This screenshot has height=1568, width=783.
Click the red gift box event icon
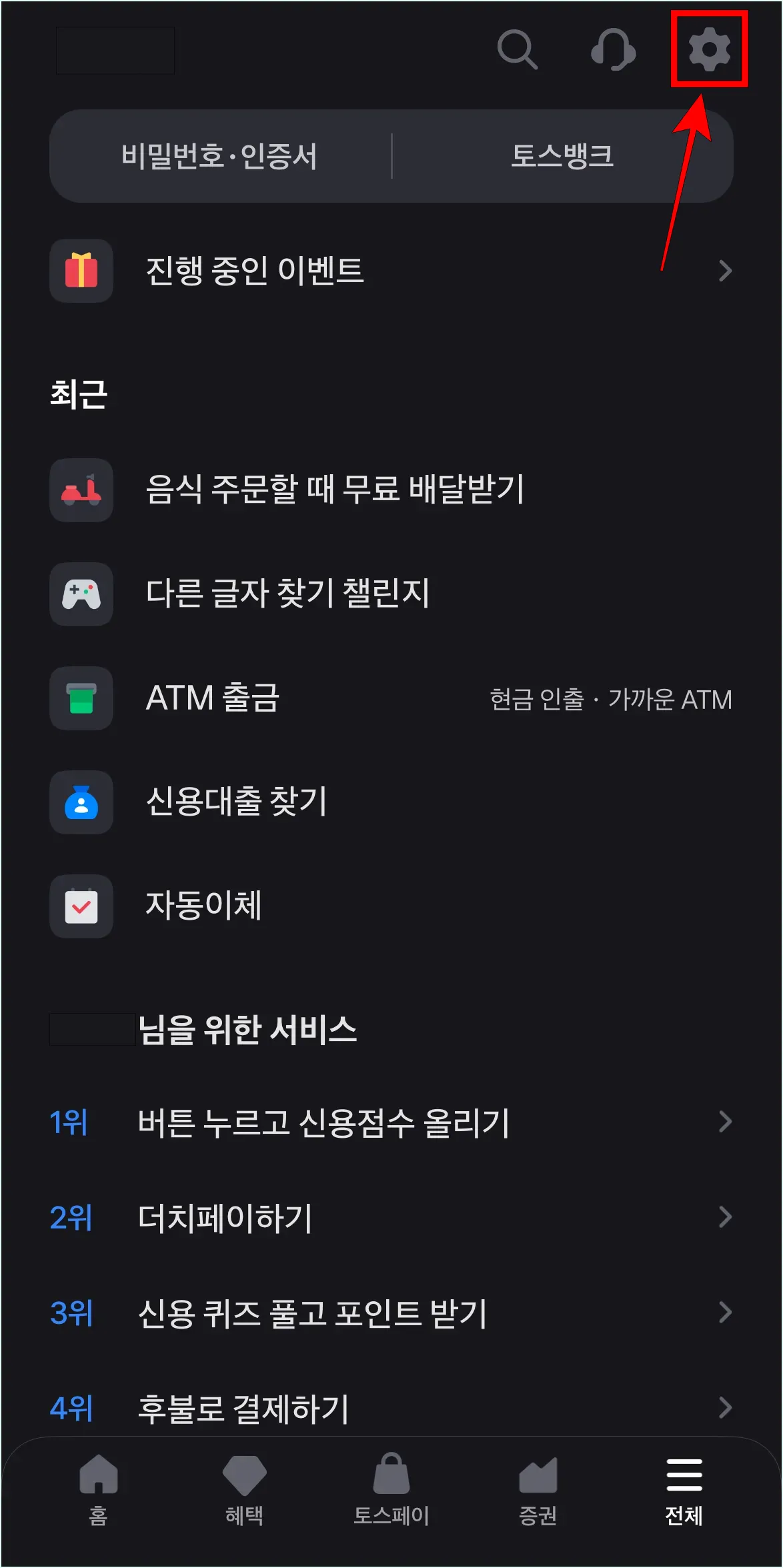[x=81, y=271]
